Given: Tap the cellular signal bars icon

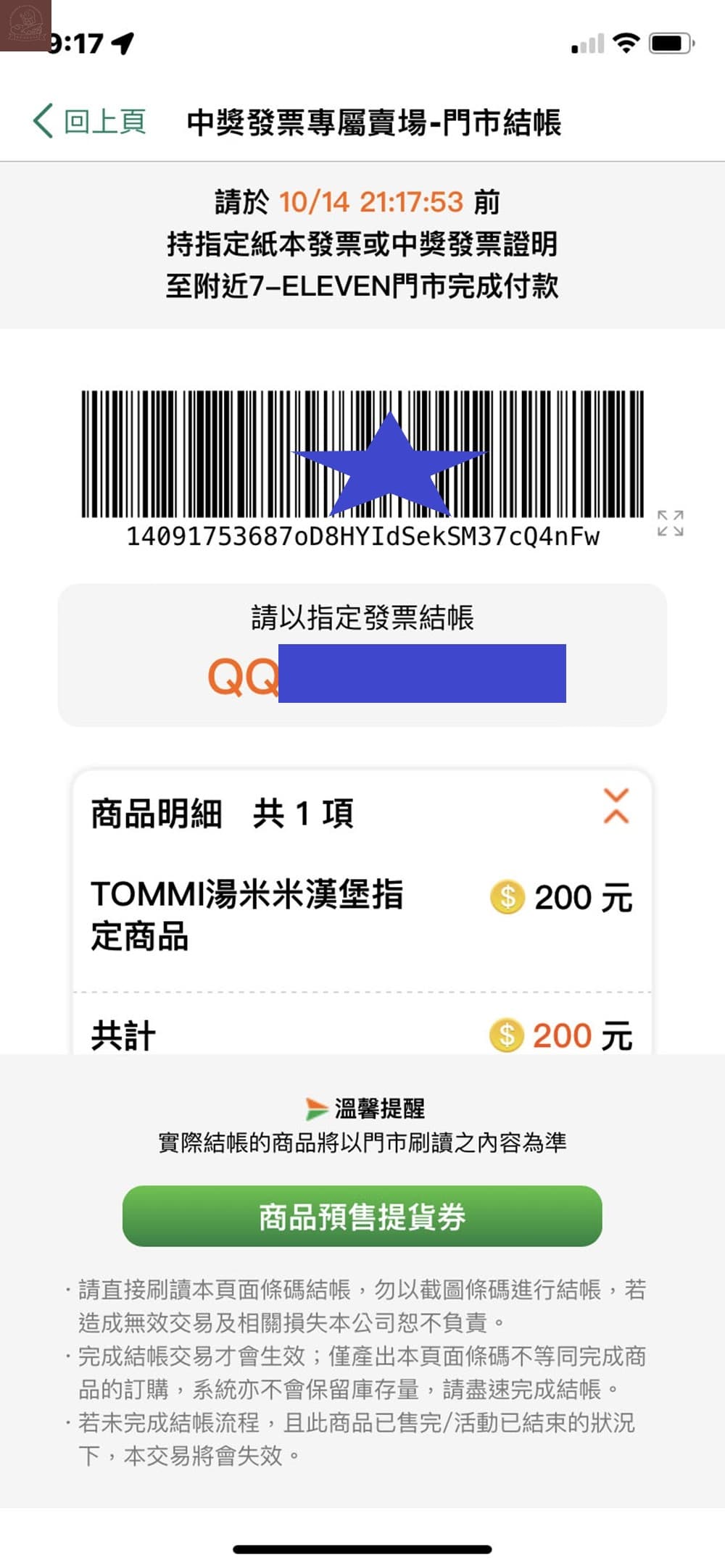Looking at the screenshot, I should coord(587,41).
